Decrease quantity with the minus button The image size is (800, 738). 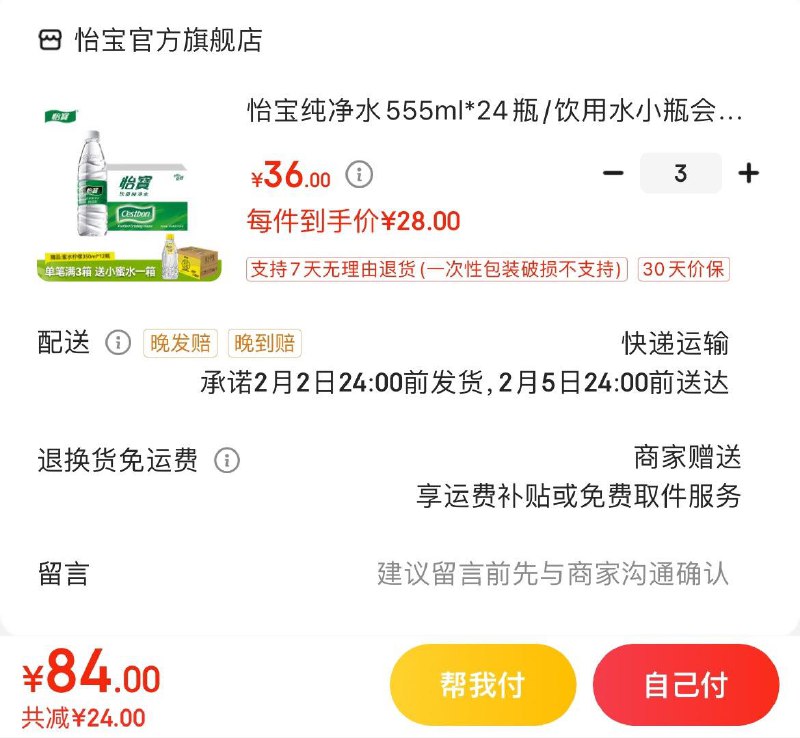[x=613, y=173]
